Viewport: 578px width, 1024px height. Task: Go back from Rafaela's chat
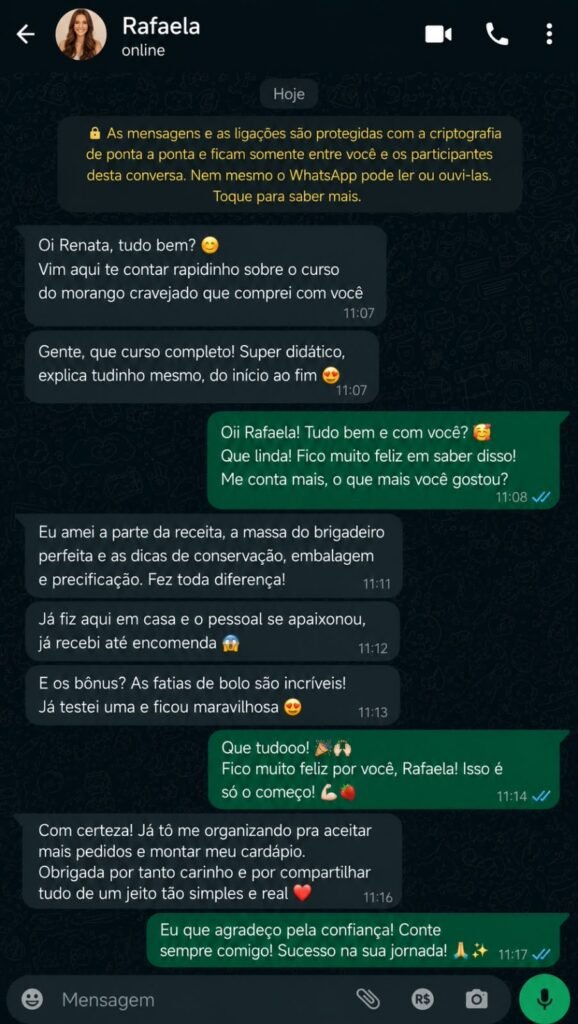click(25, 35)
